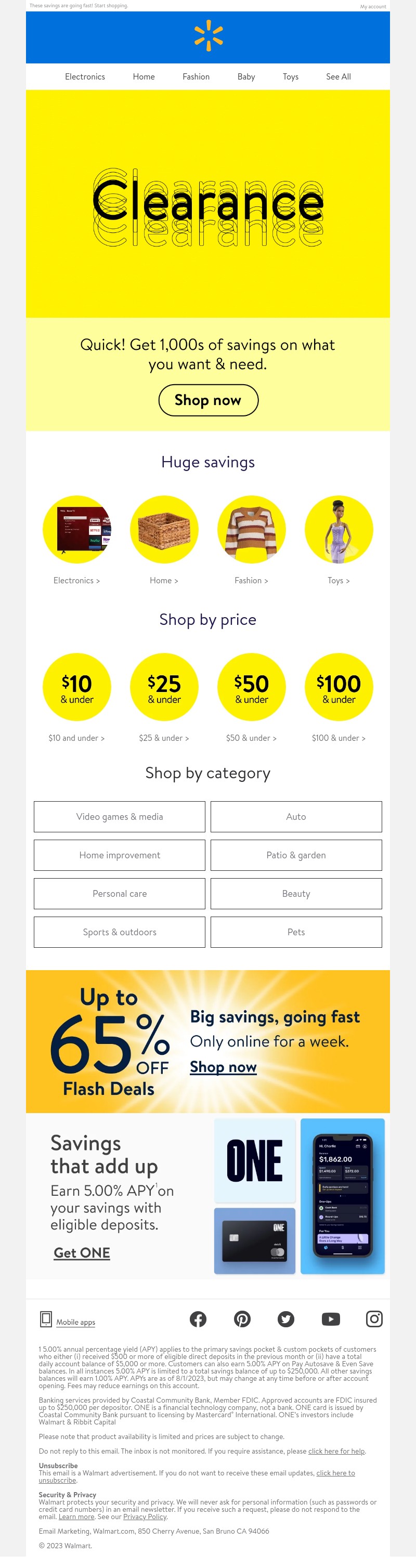The width and height of the screenshot is (416, 1568).
Task: Choose the $100 and under circle
Action: coord(339,687)
